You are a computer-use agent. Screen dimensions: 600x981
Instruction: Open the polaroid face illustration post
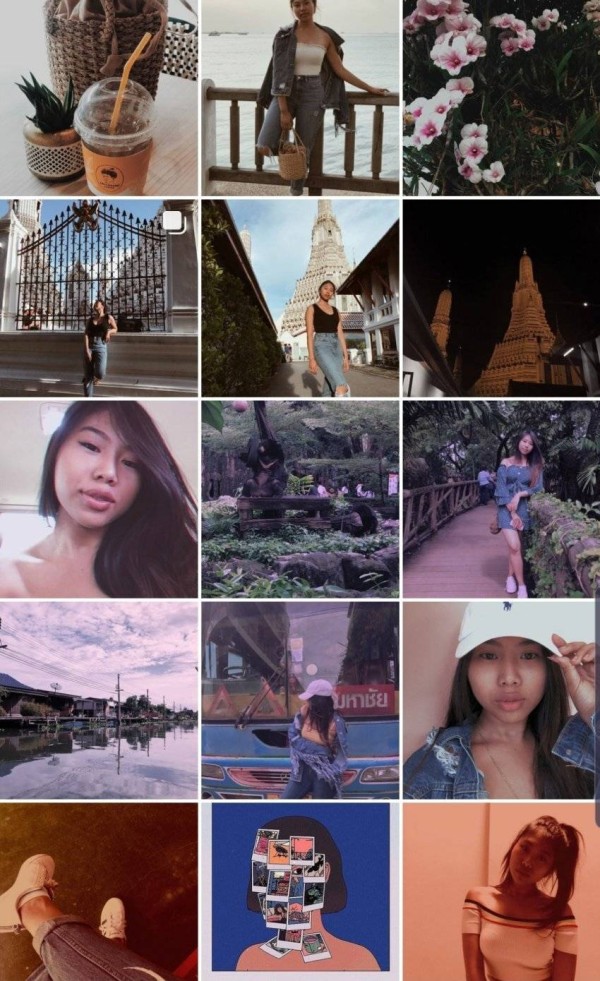(x=300, y=892)
